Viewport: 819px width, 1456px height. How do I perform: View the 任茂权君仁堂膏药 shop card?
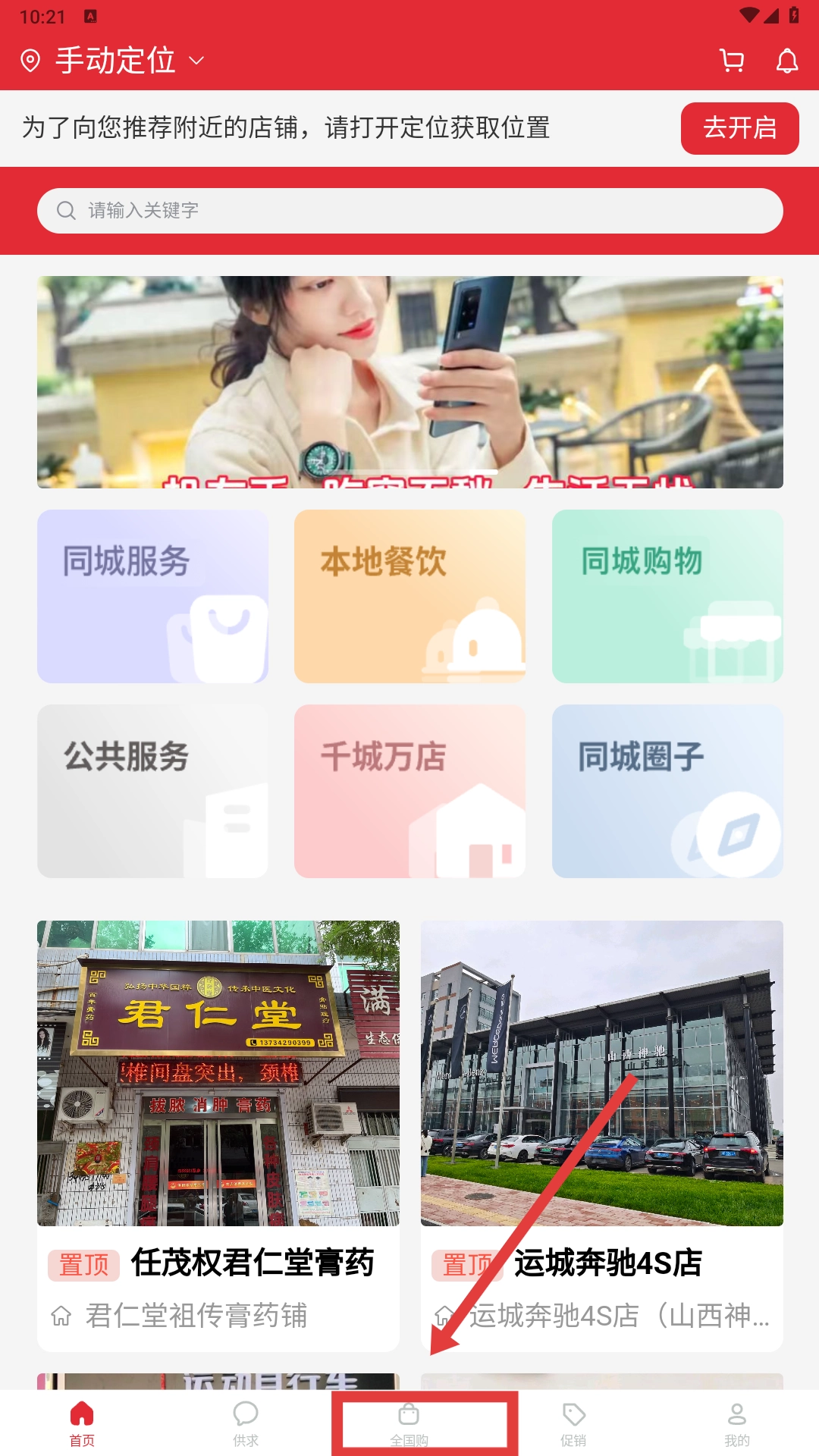tap(218, 1135)
